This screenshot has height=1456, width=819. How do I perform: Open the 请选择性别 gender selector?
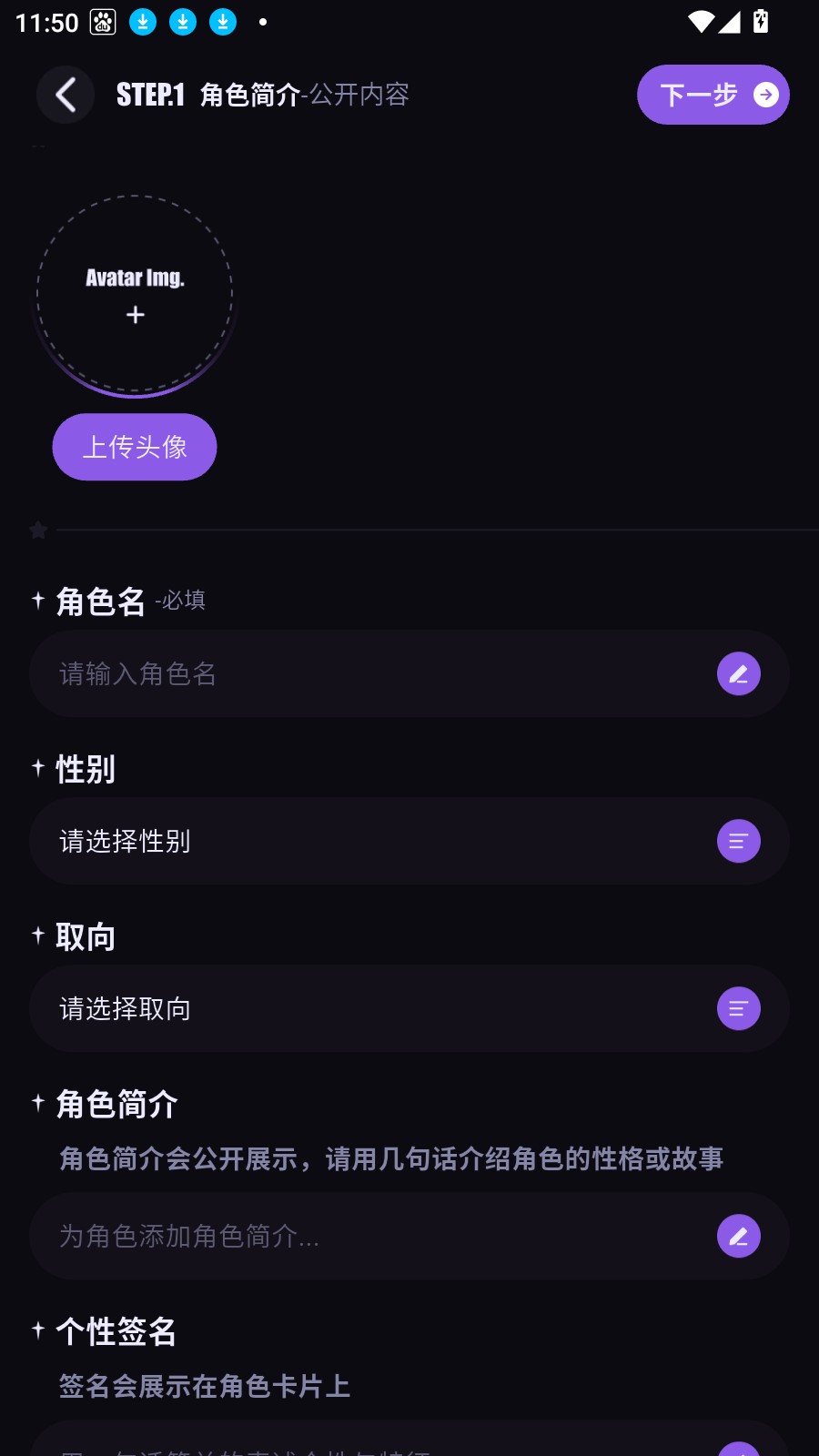coord(364,841)
